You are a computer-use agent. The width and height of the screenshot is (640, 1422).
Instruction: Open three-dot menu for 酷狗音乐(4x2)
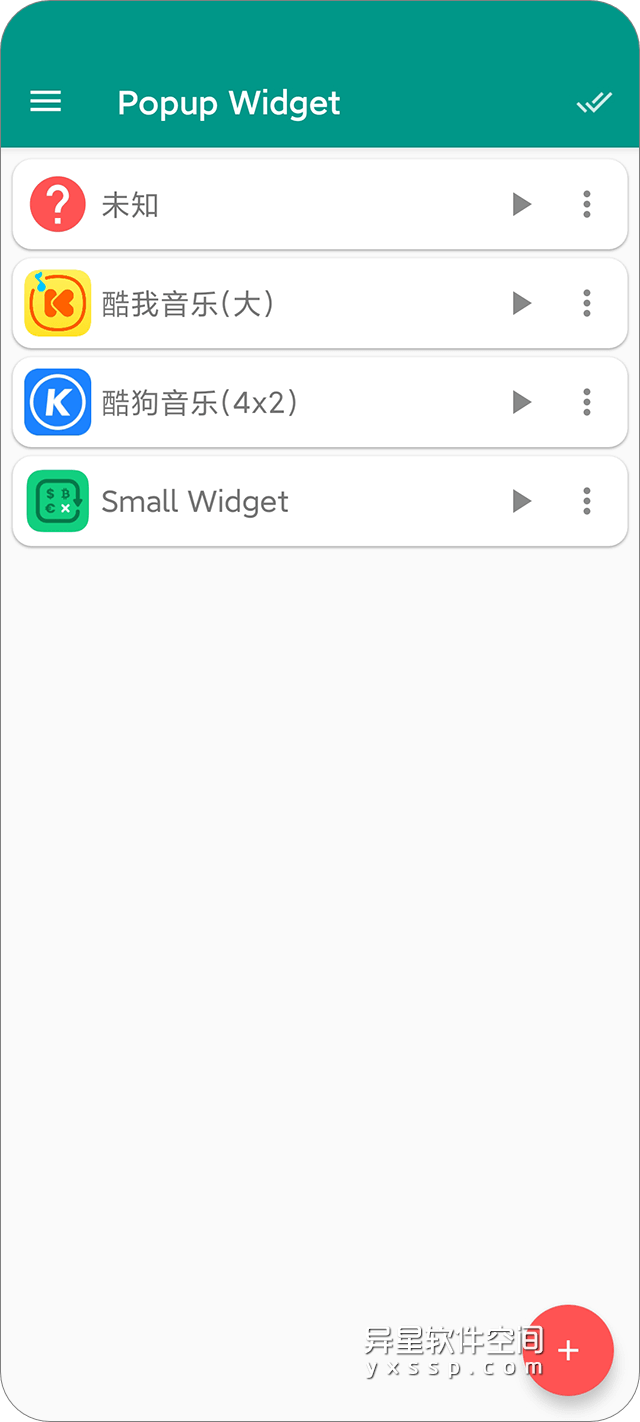587,402
